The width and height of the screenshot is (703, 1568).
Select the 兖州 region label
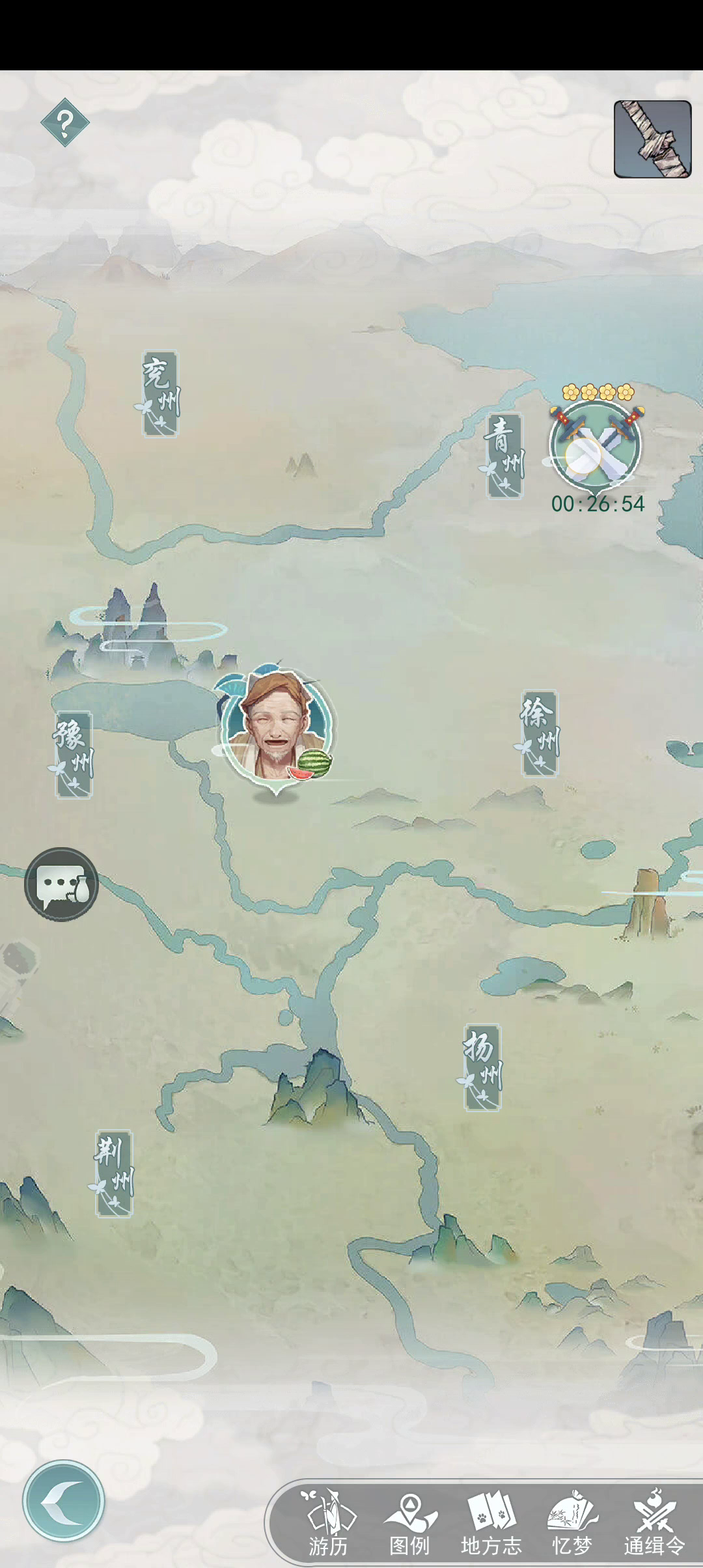(161, 393)
